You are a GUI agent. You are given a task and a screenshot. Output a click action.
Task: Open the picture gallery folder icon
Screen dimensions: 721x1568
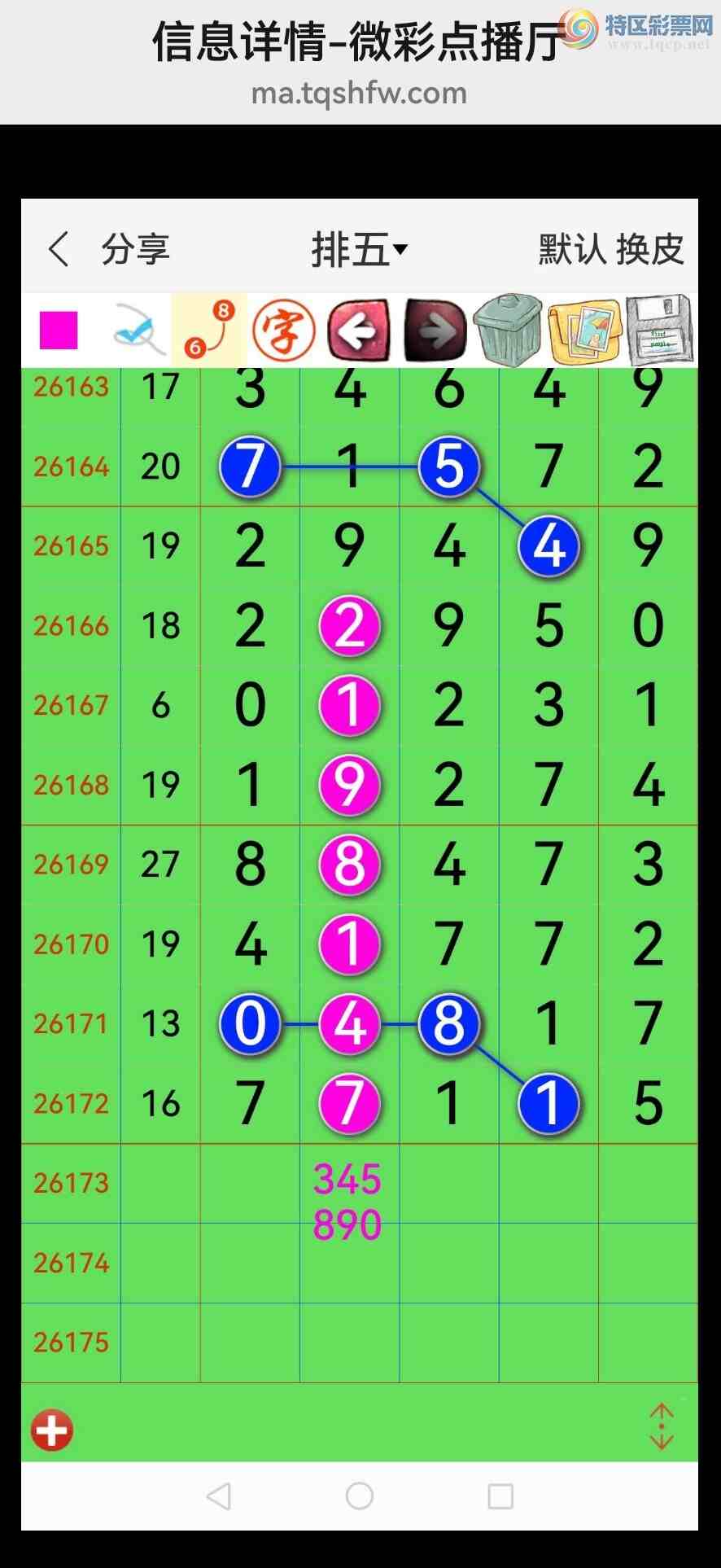coord(584,331)
